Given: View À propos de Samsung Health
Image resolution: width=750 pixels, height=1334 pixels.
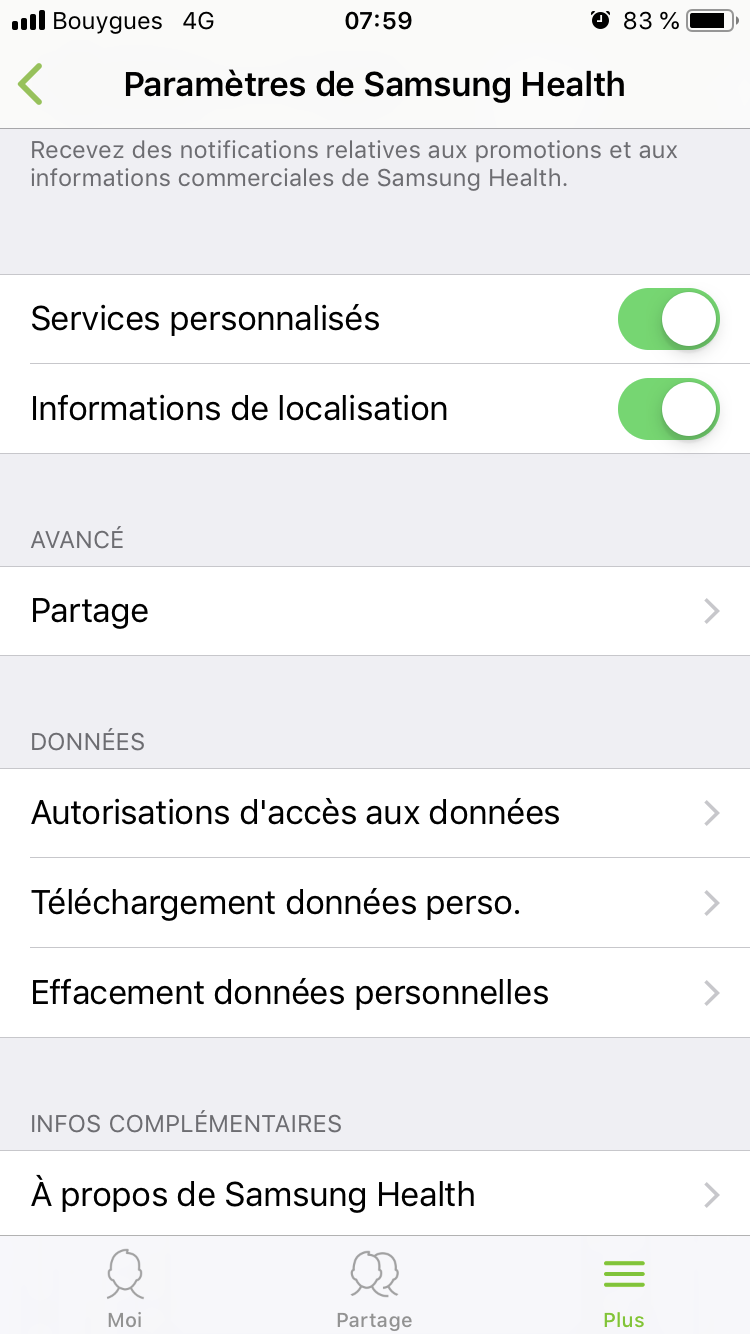Looking at the screenshot, I should [375, 1194].
